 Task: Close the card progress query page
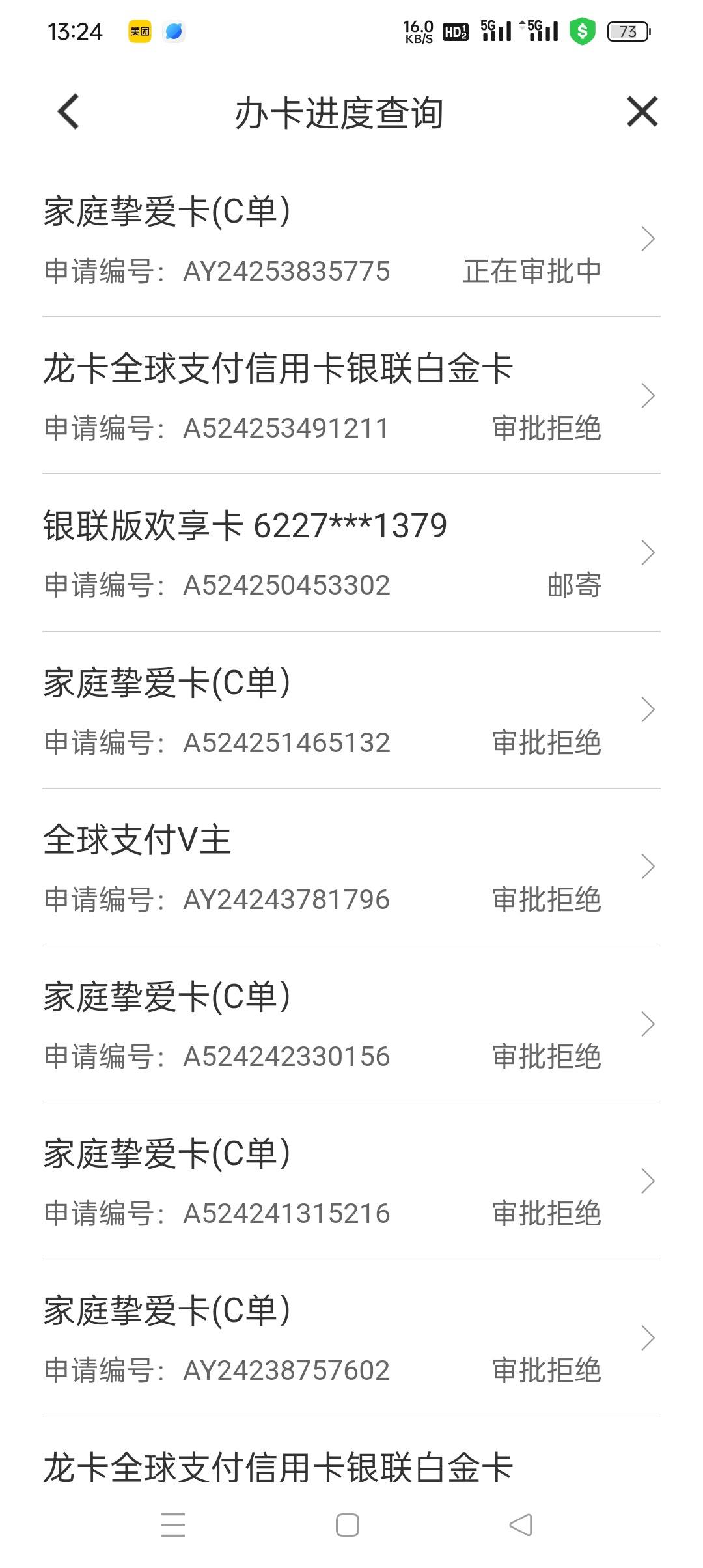[x=642, y=111]
